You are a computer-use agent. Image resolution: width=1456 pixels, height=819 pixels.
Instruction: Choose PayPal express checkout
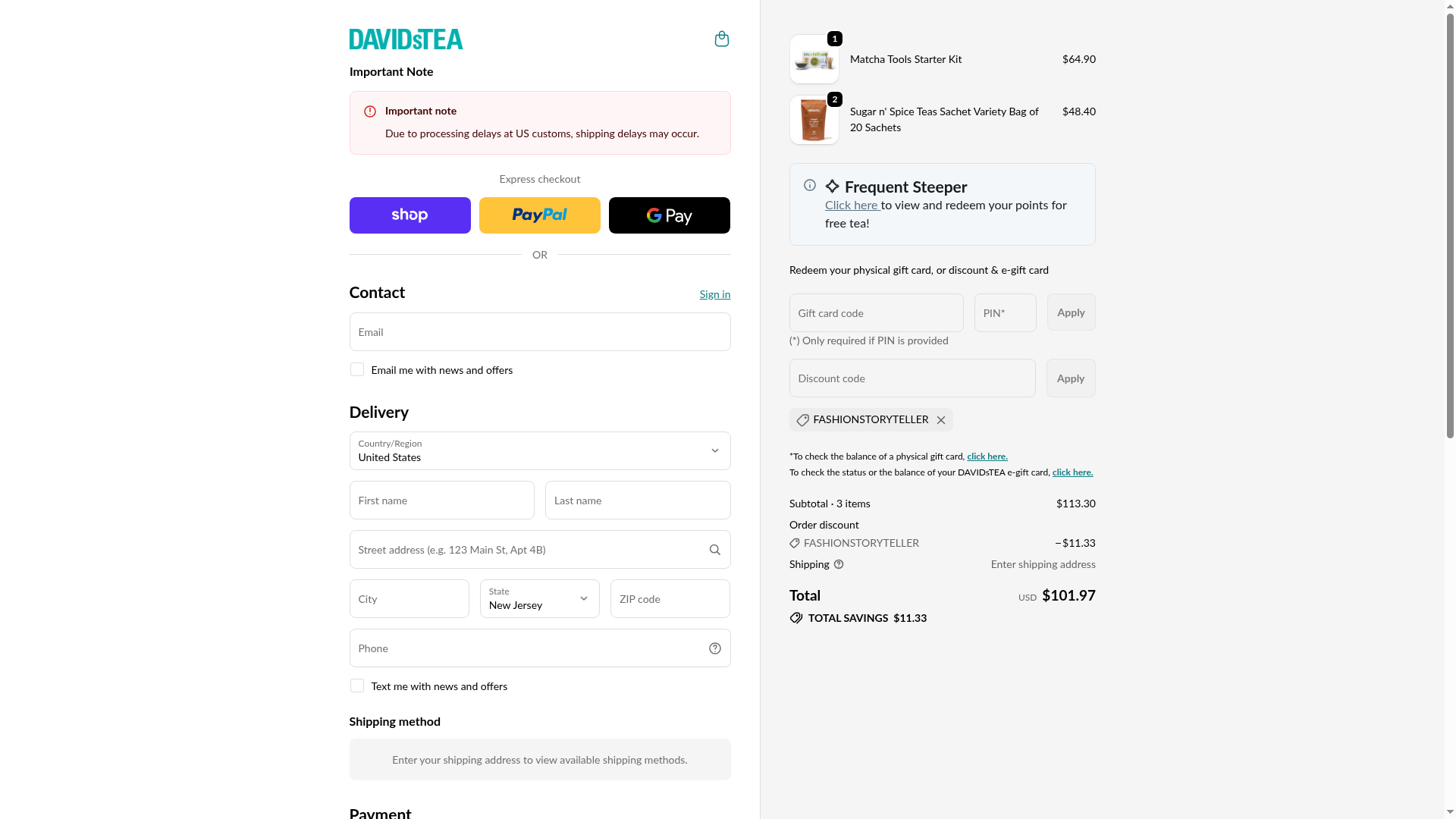pos(539,215)
